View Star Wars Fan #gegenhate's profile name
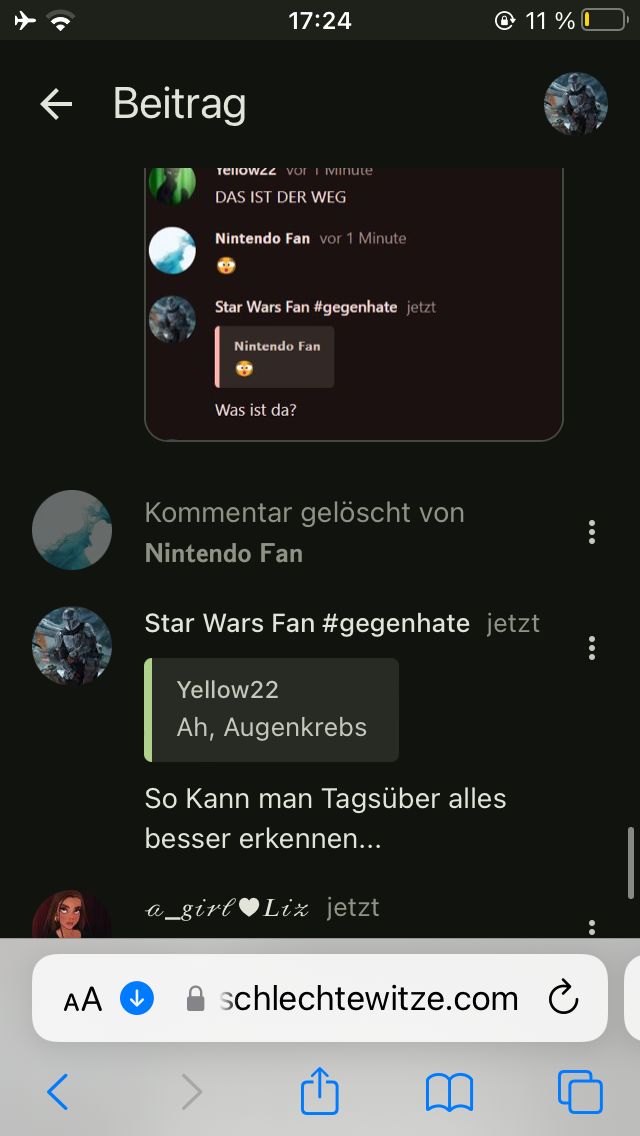Screen dimensions: 640x1136 307,623
